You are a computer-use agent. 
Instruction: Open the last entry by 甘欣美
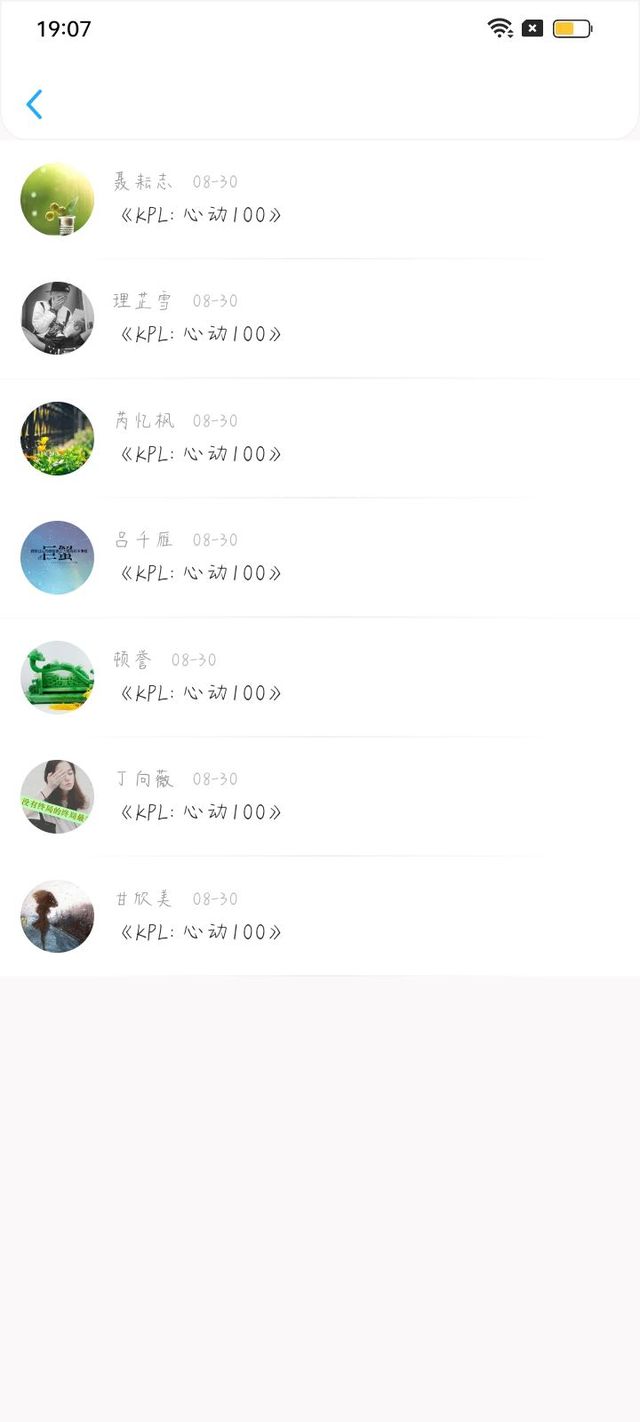coord(320,916)
